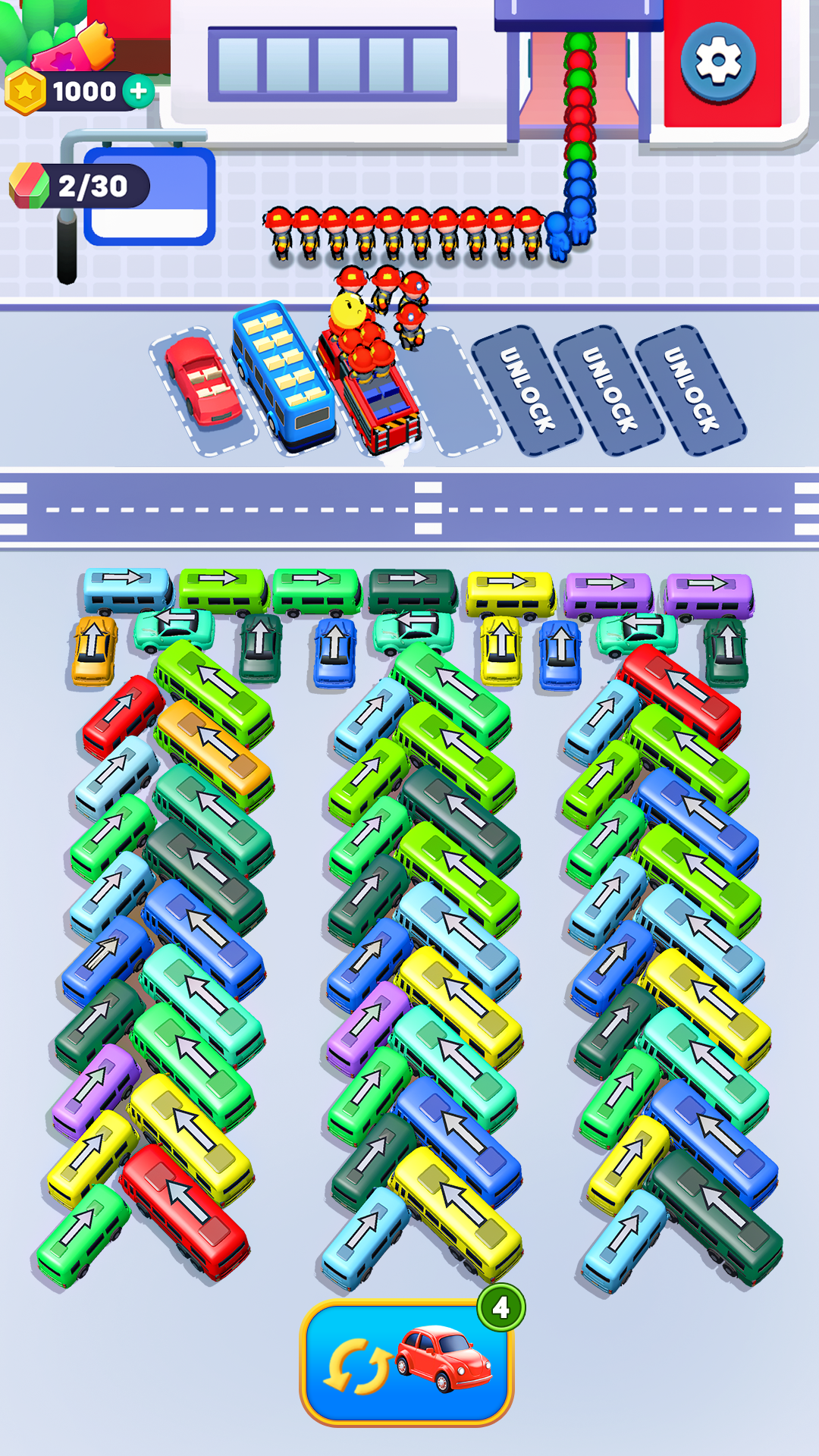Image resolution: width=819 pixels, height=1456 pixels.
Task: Move the orange car pointing up
Action: pyautogui.click(x=94, y=651)
